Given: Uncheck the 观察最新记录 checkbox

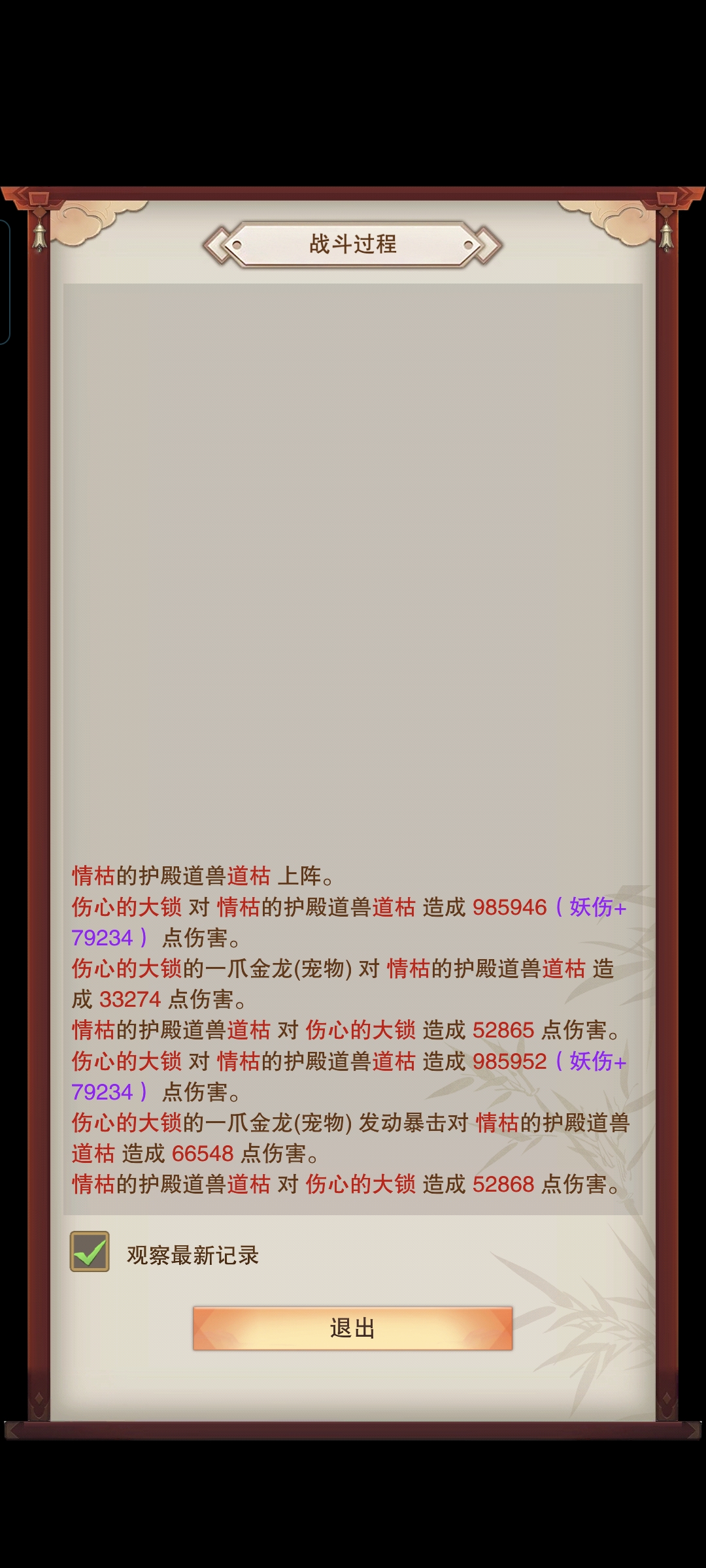Looking at the screenshot, I should [90, 1252].
